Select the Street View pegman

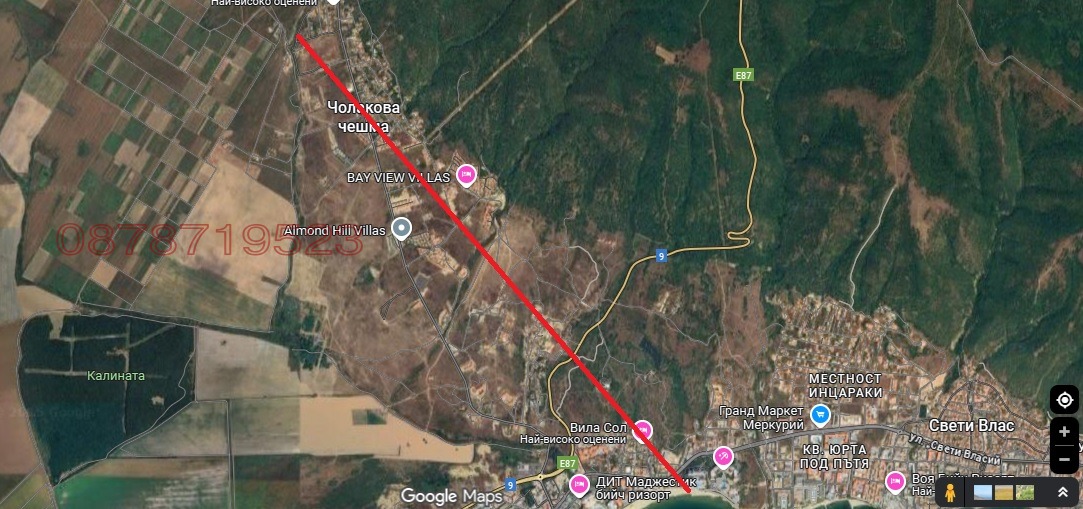pyautogui.click(x=951, y=493)
